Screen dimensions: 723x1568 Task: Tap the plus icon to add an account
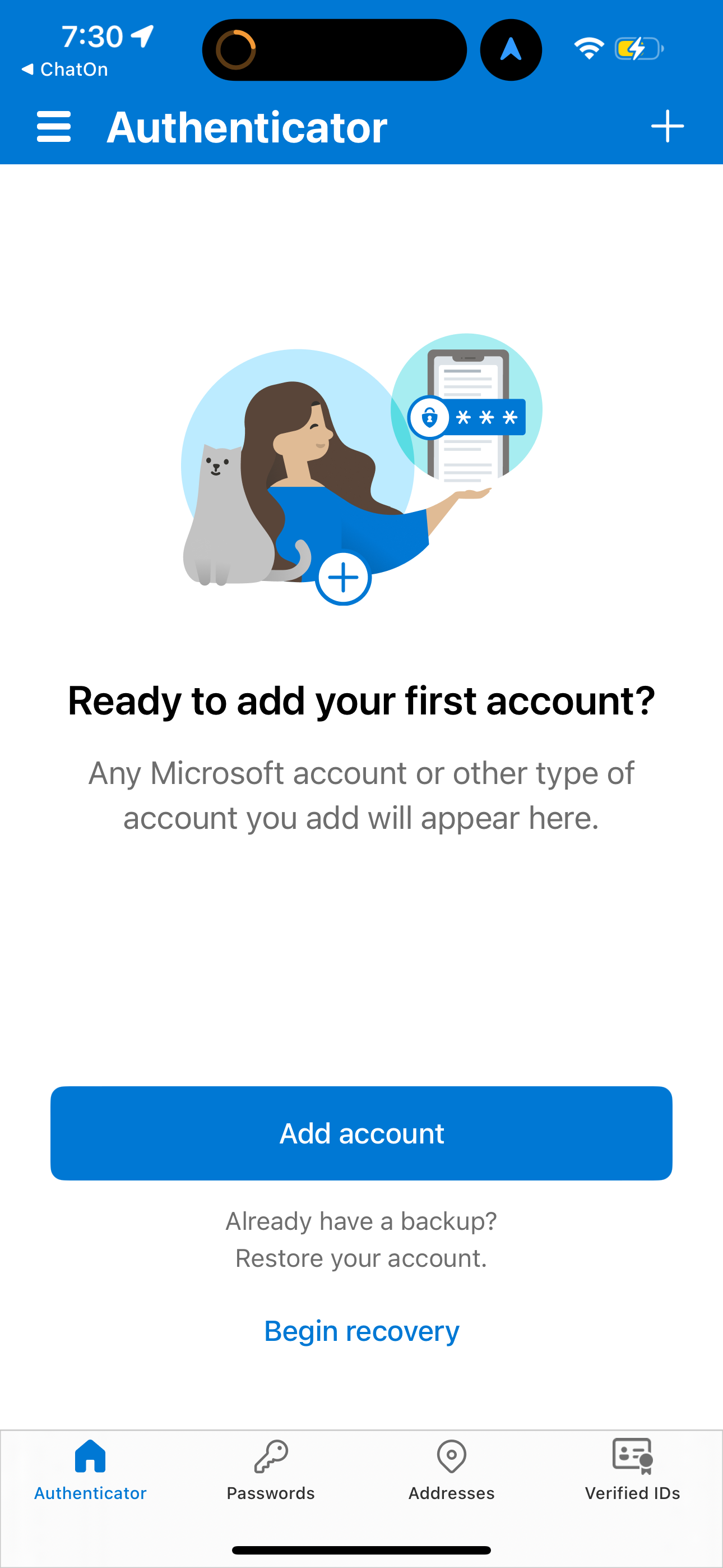pos(668,126)
